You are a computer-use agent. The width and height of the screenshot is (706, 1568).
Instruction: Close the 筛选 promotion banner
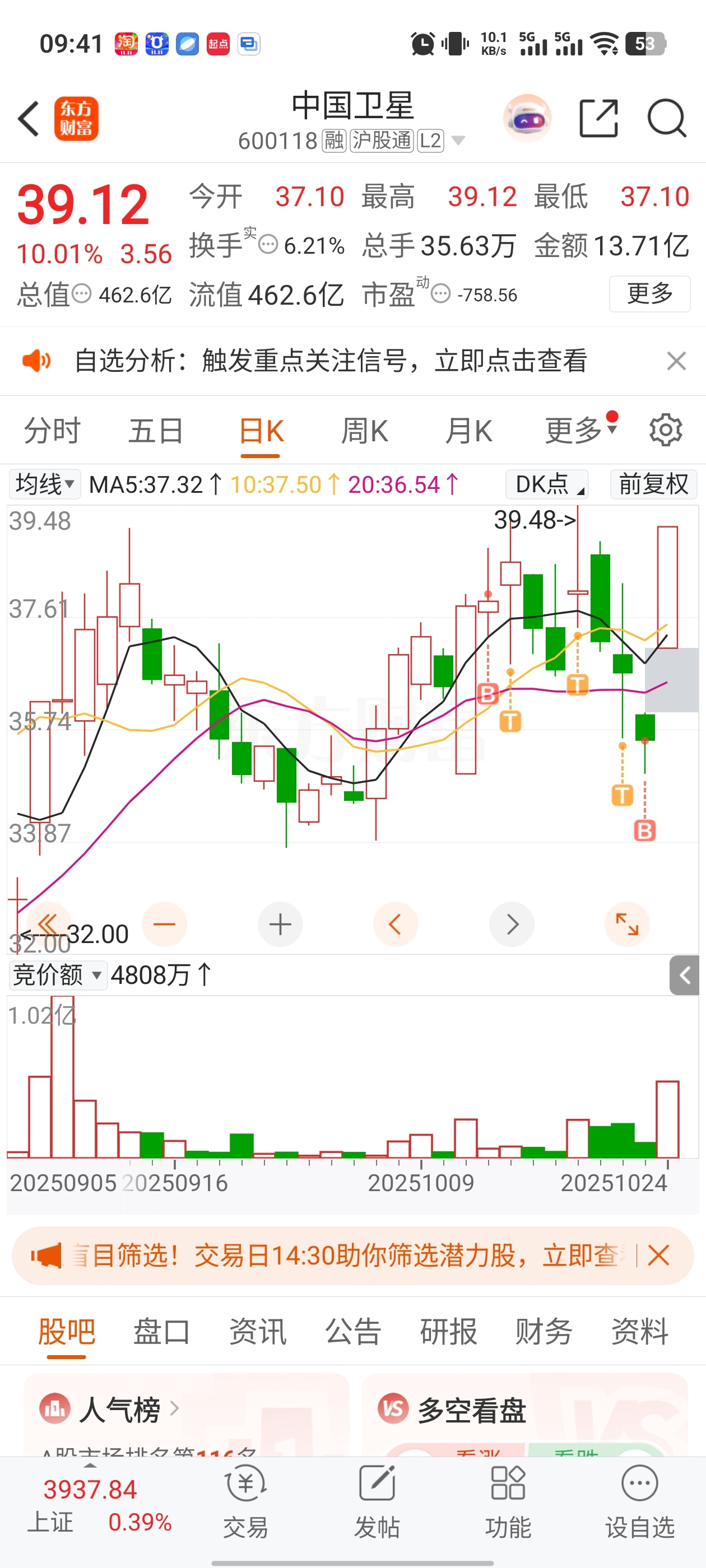[658, 1255]
